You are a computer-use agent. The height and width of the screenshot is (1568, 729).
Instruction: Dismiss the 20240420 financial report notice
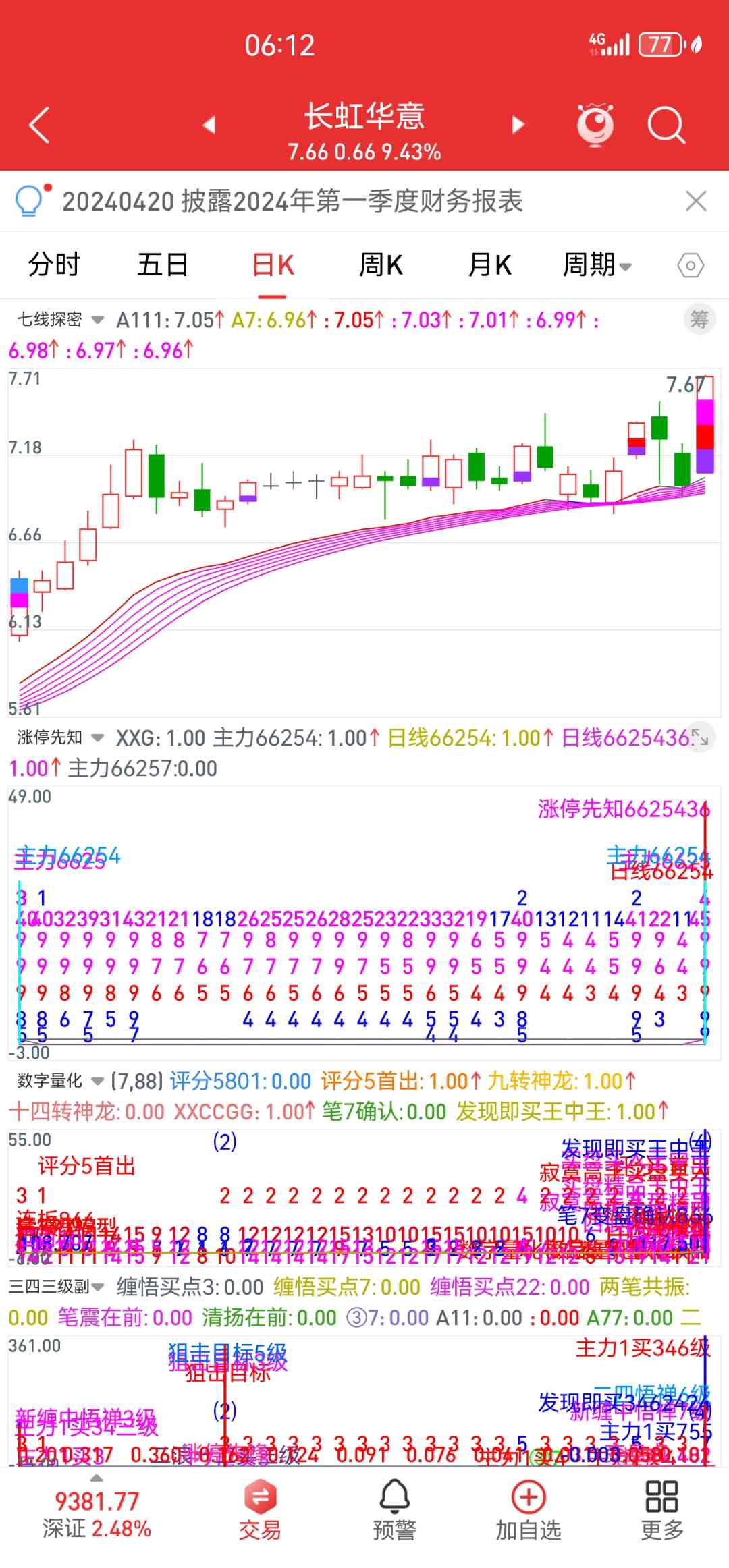tap(696, 201)
